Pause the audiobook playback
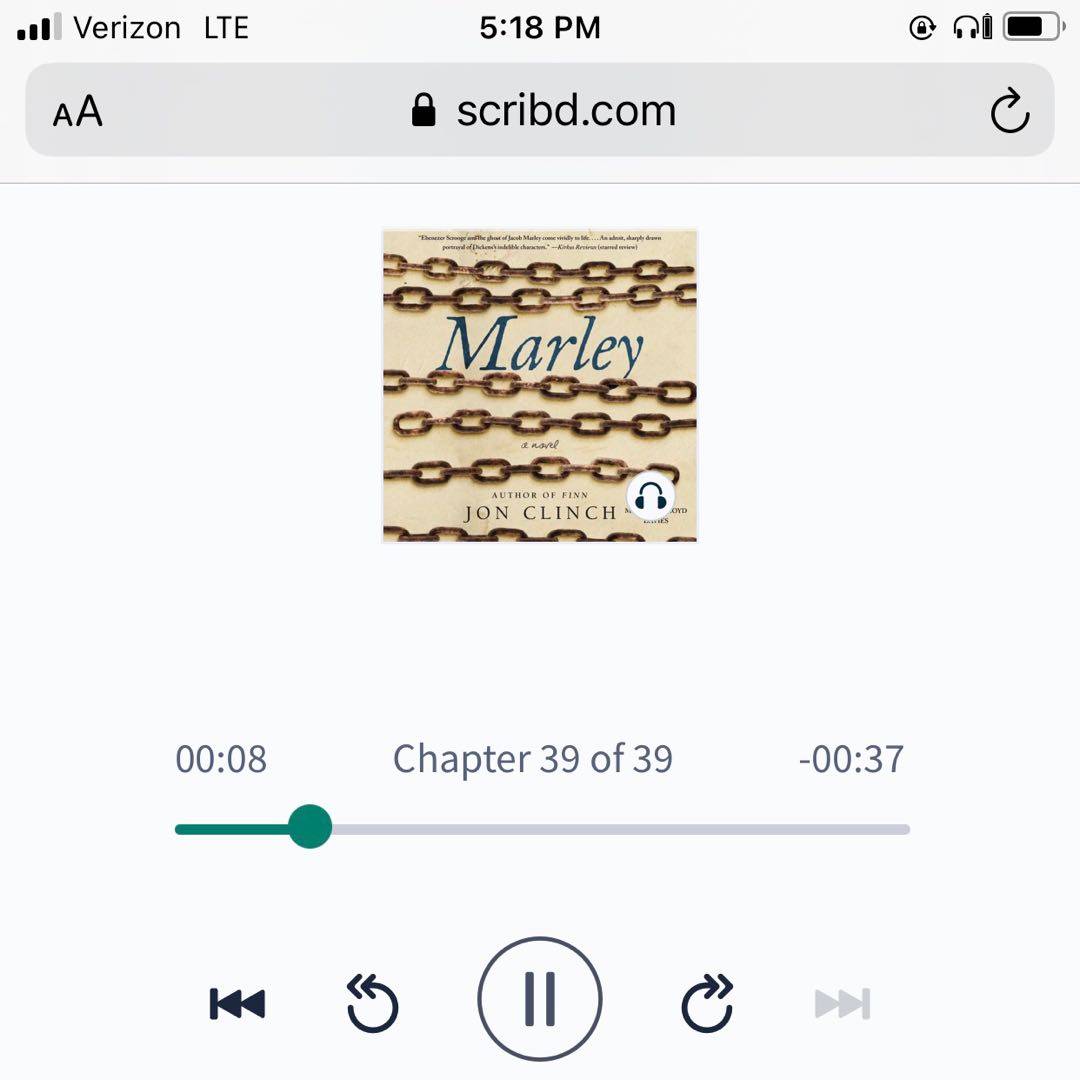 tap(540, 999)
